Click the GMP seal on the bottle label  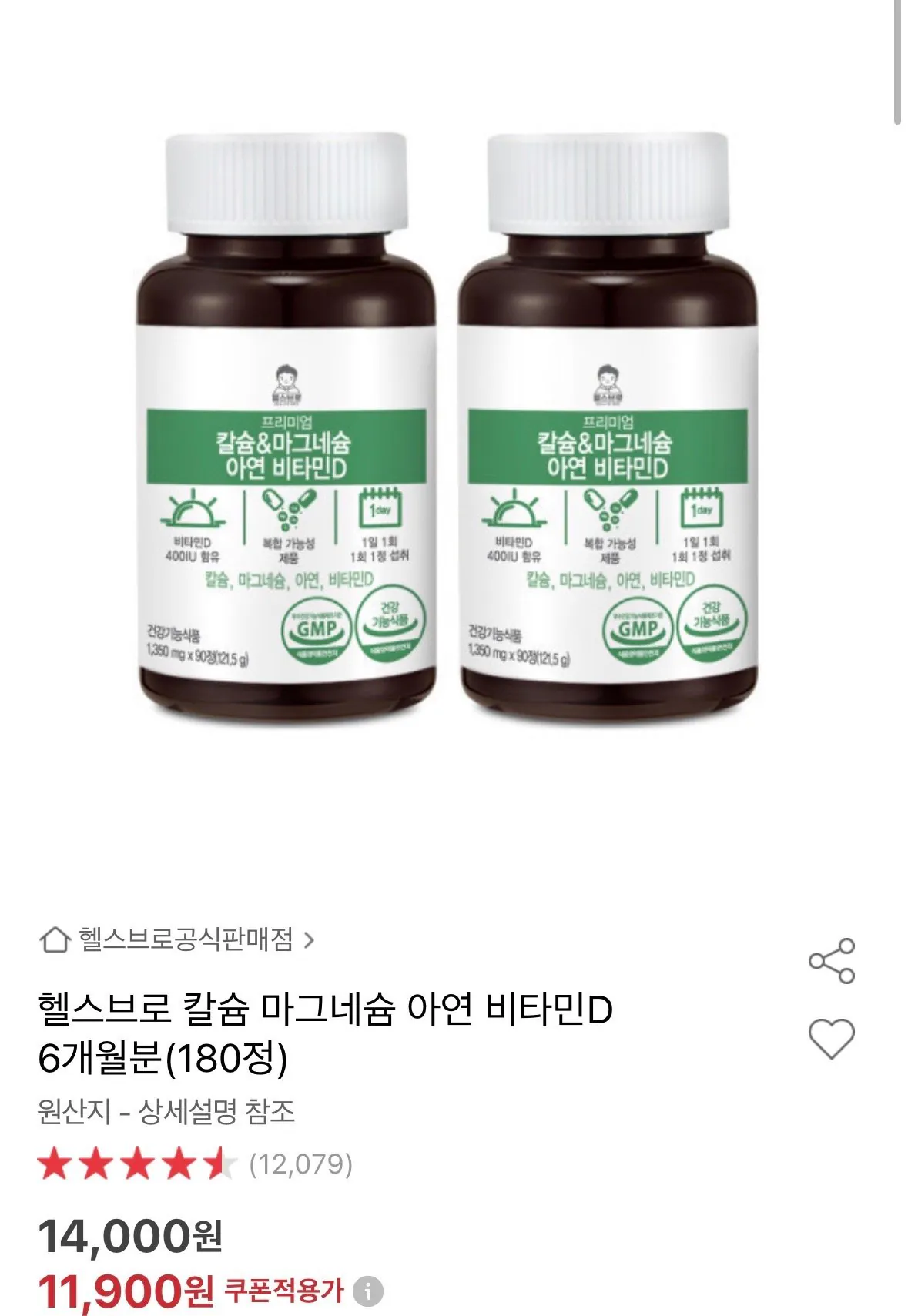coord(318,631)
